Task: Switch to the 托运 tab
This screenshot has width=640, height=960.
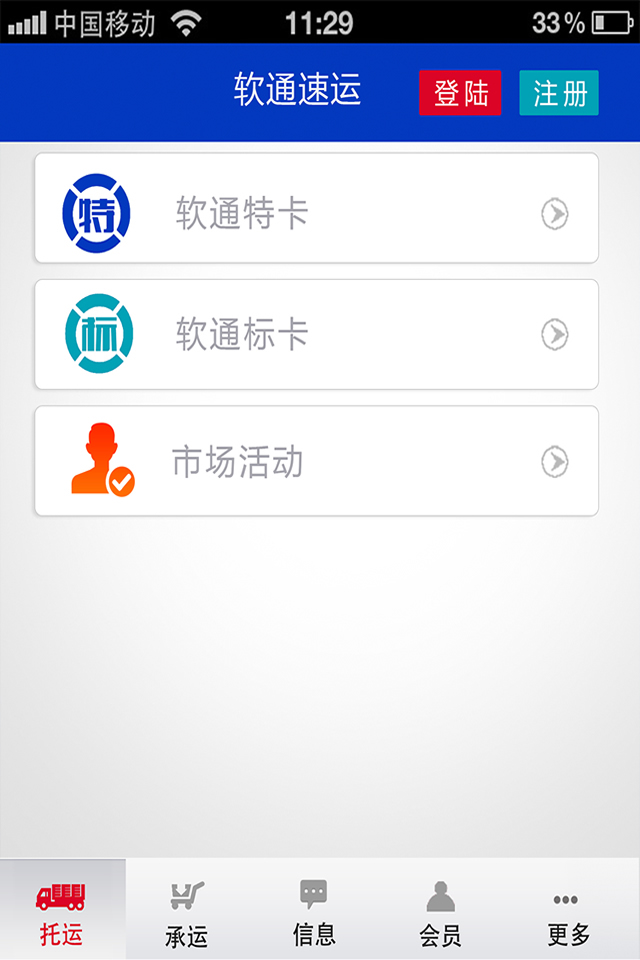Action: coord(62,910)
